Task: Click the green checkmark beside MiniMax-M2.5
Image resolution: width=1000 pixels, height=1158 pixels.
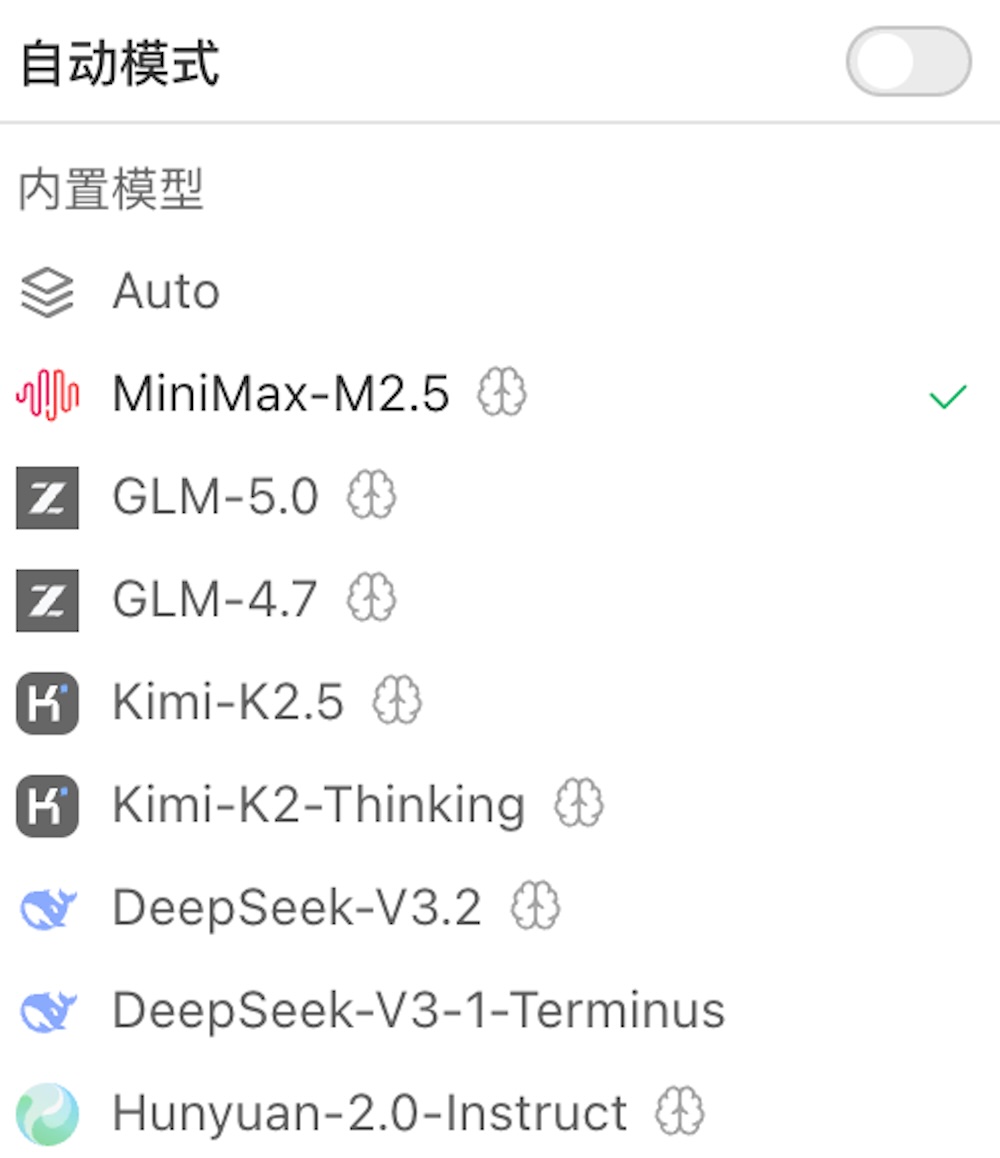Action: click(946, 394)
